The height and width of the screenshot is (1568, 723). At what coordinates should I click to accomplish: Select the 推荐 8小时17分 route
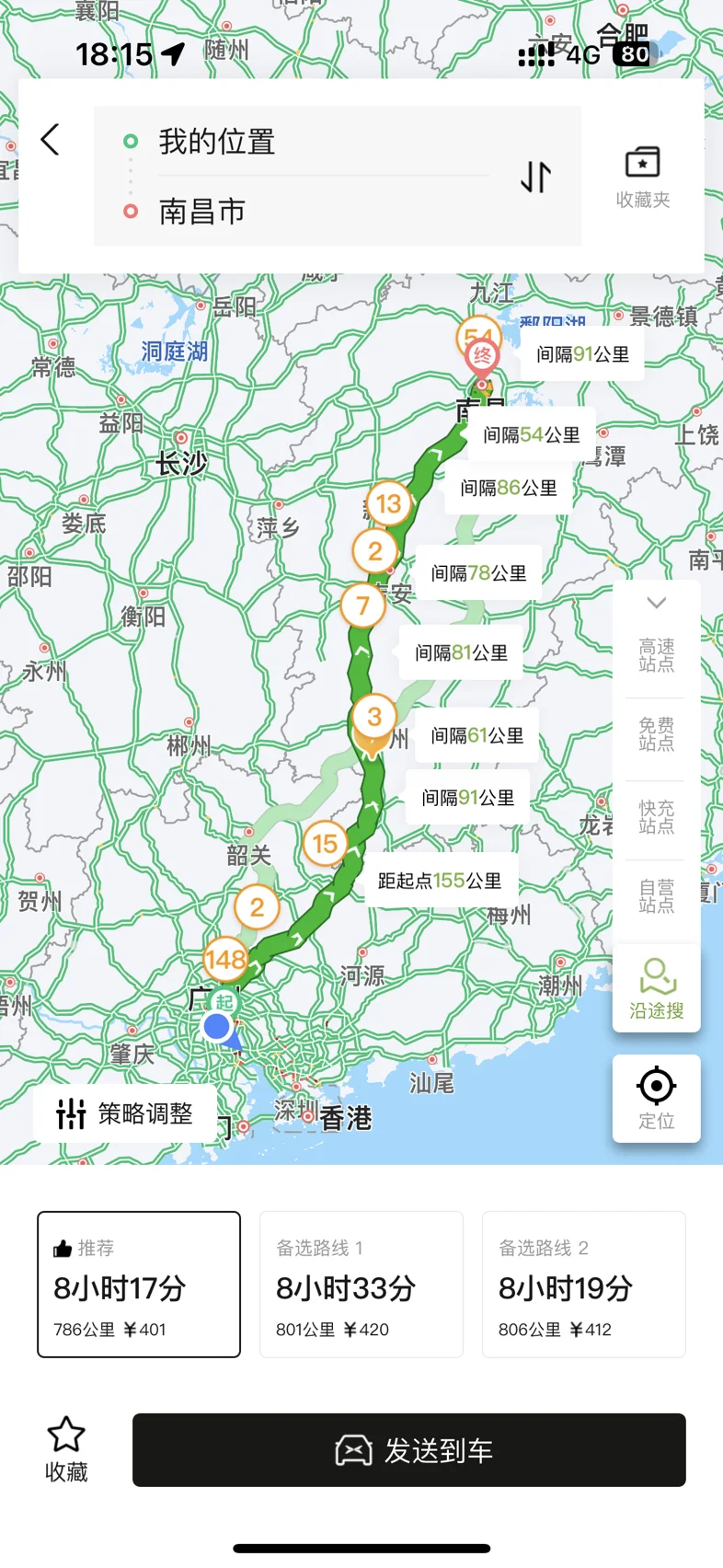click(x=139, y=1284)
